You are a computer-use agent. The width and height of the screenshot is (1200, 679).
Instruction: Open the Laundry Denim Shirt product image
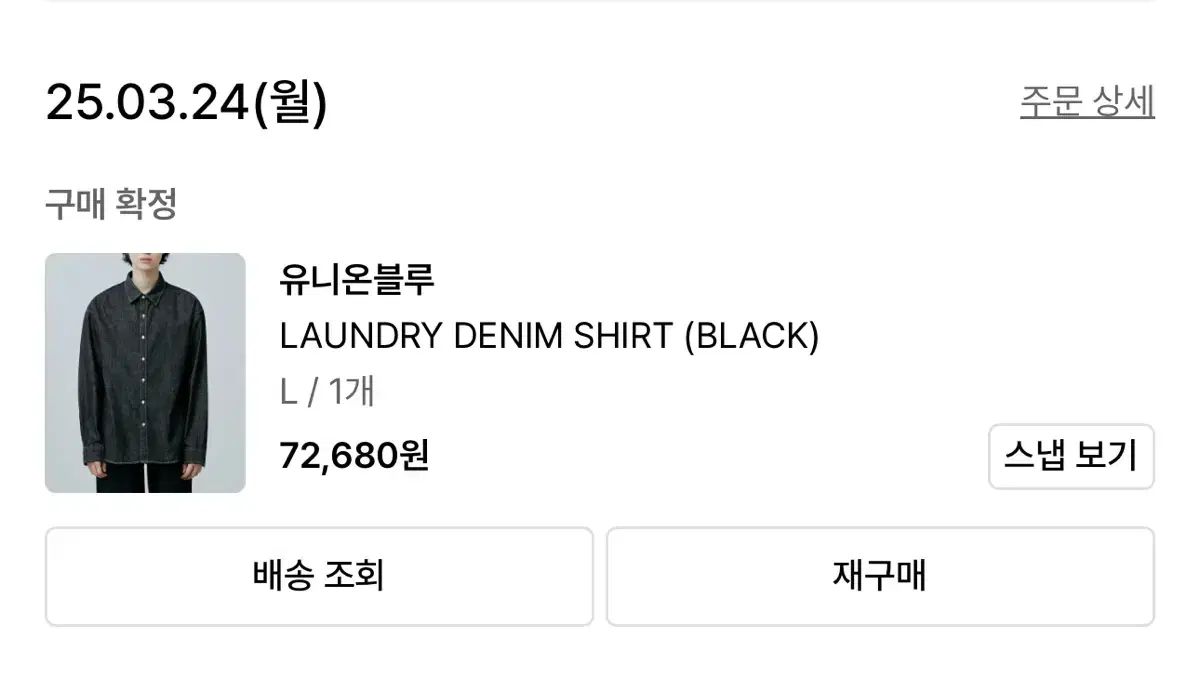pos(145,373)
